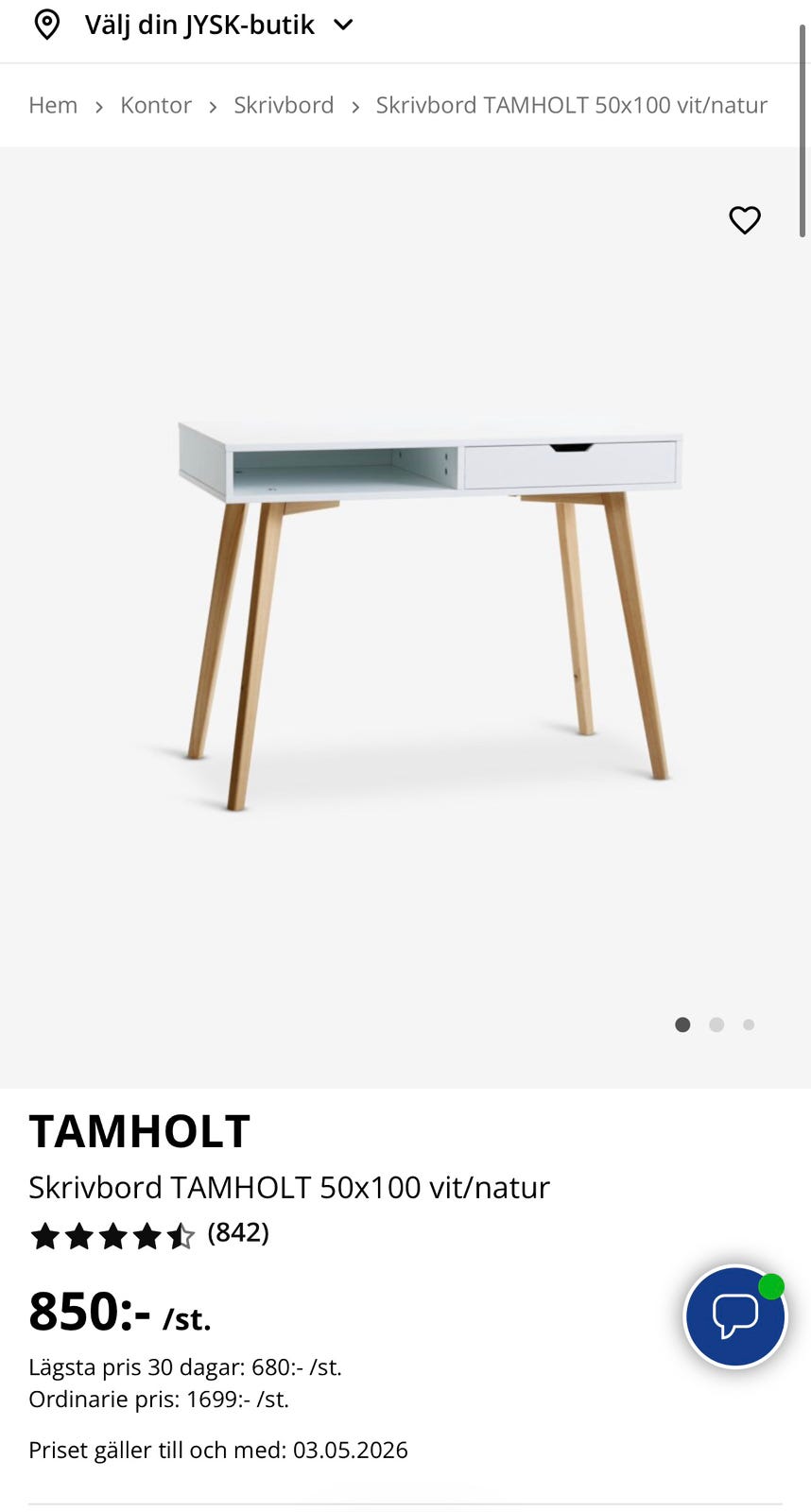
Task: Click the third rating star
Action: pos(112,1234)
